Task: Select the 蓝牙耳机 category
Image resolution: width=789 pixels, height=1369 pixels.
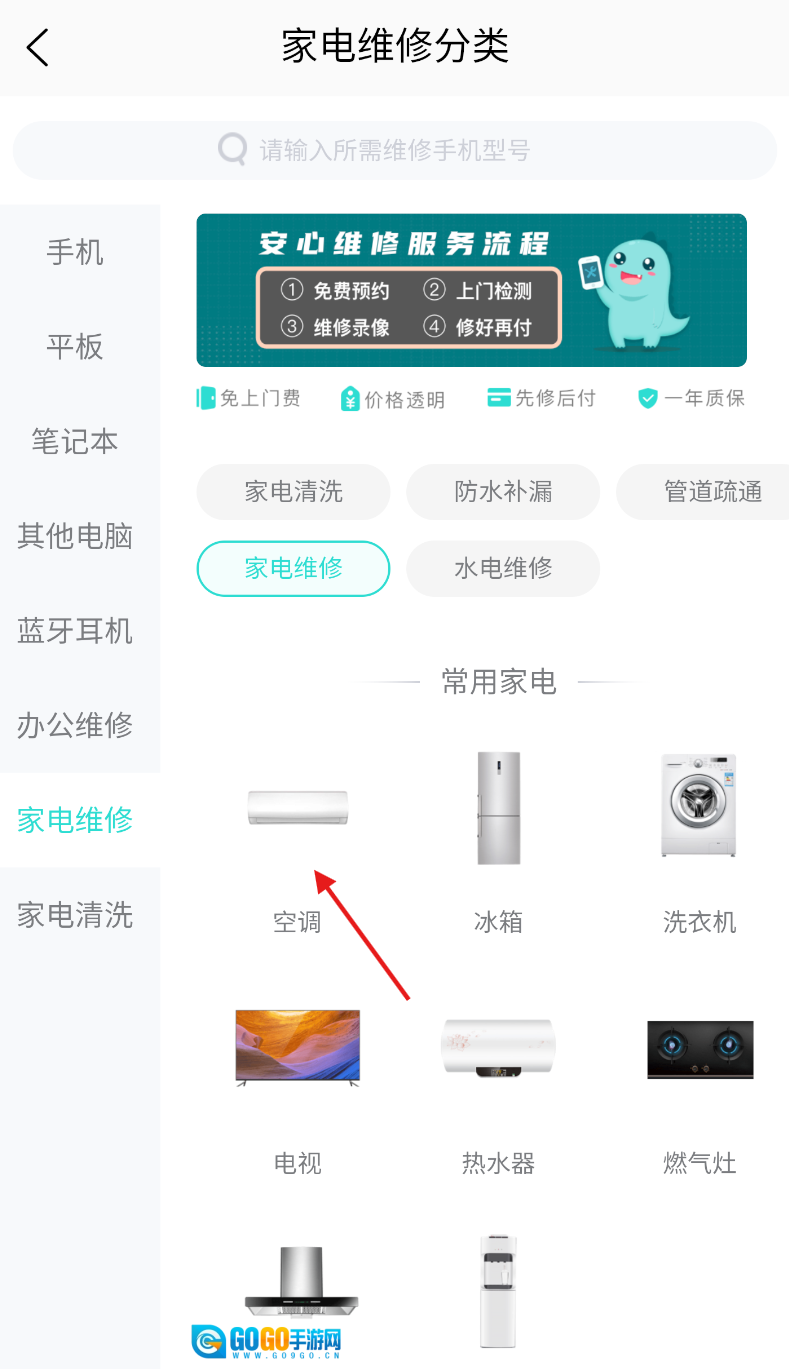Action: click(x=75, y=631)
